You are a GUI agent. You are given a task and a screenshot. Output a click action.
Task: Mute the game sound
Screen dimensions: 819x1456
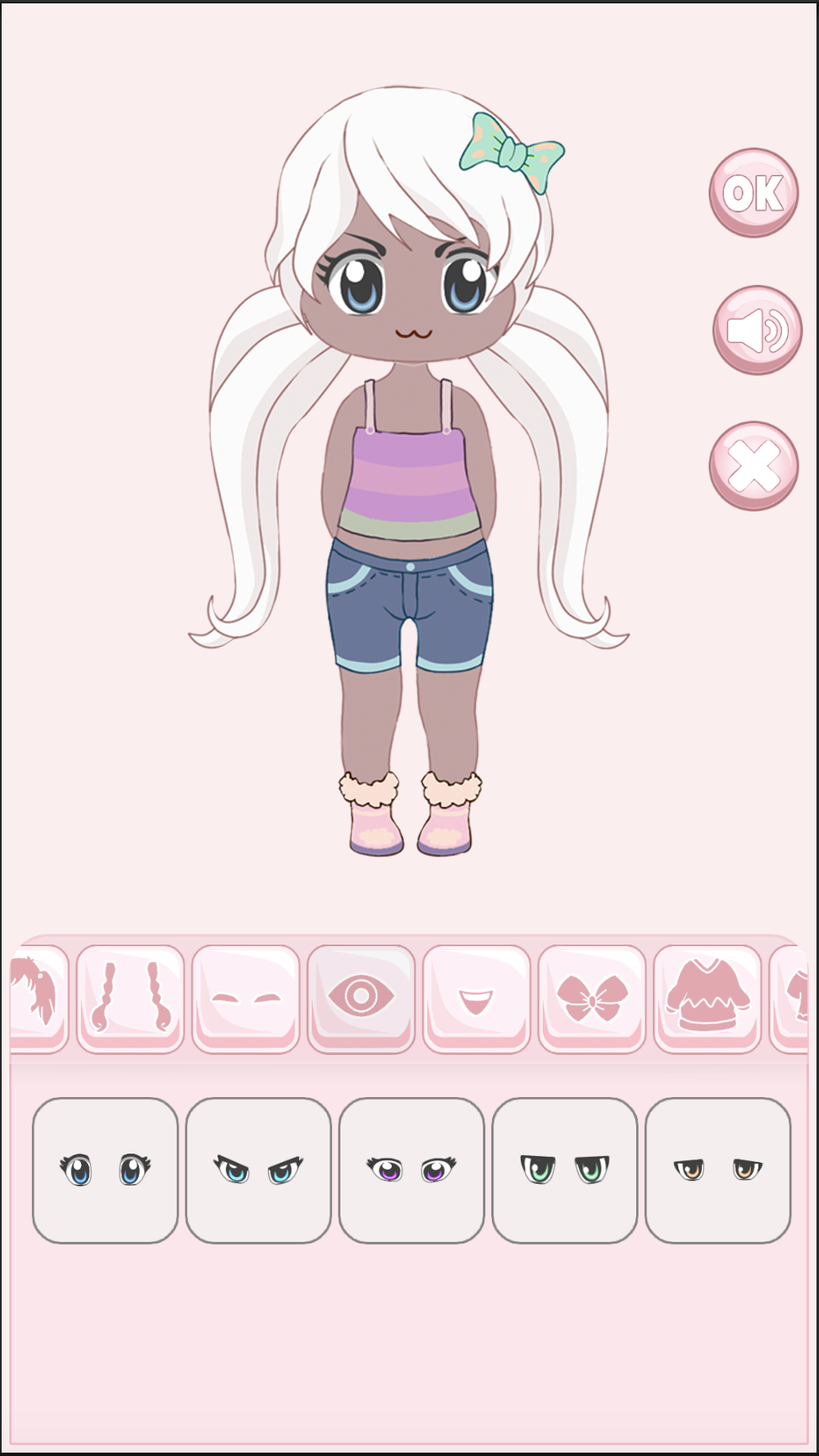pyautogui.click(x=756, y=329)
